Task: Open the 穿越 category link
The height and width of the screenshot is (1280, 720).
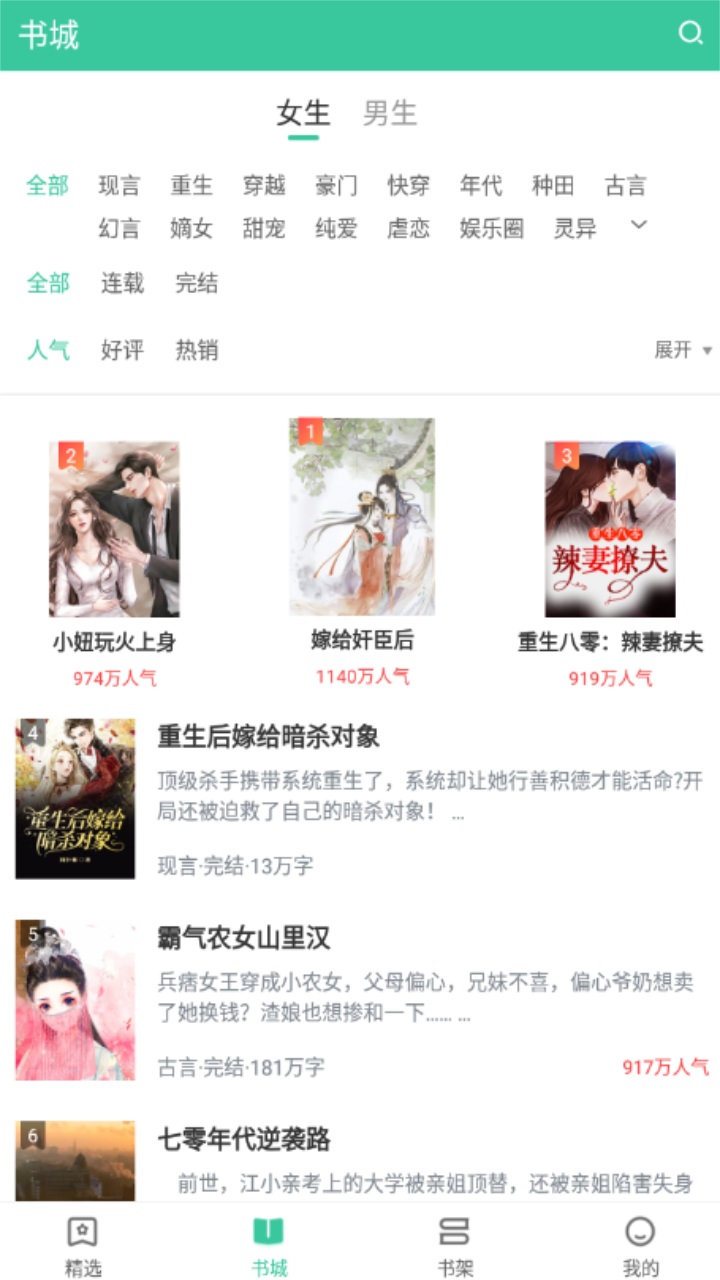Action: tap(265, 186)
